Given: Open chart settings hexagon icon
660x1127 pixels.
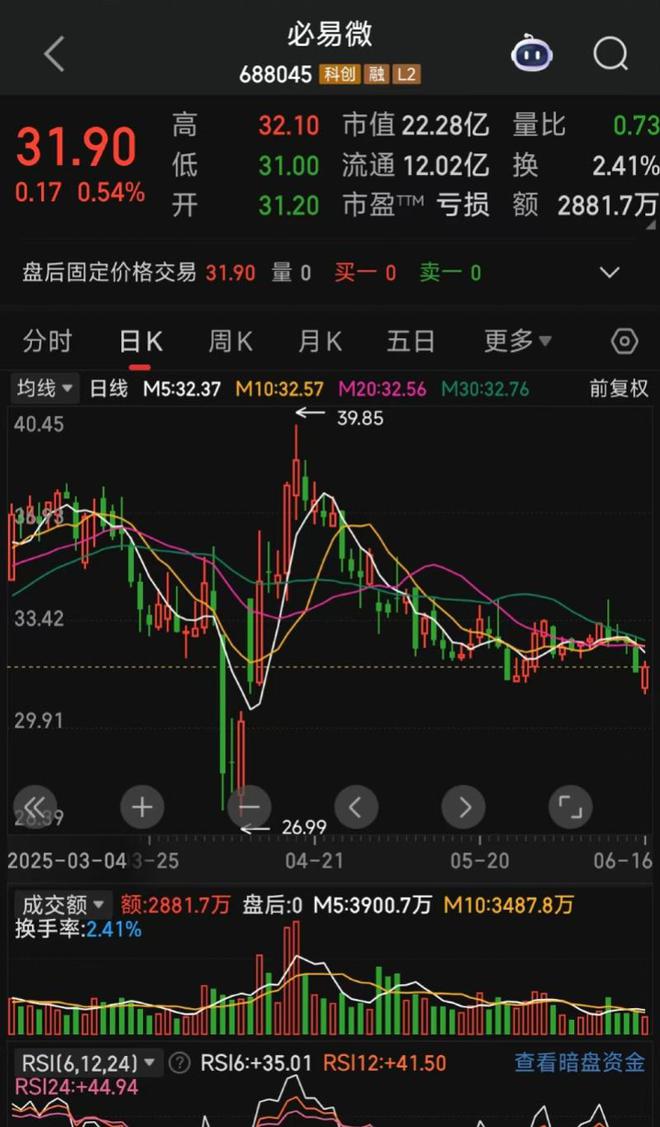Looking at the screenshot, I should click(624, 341).
